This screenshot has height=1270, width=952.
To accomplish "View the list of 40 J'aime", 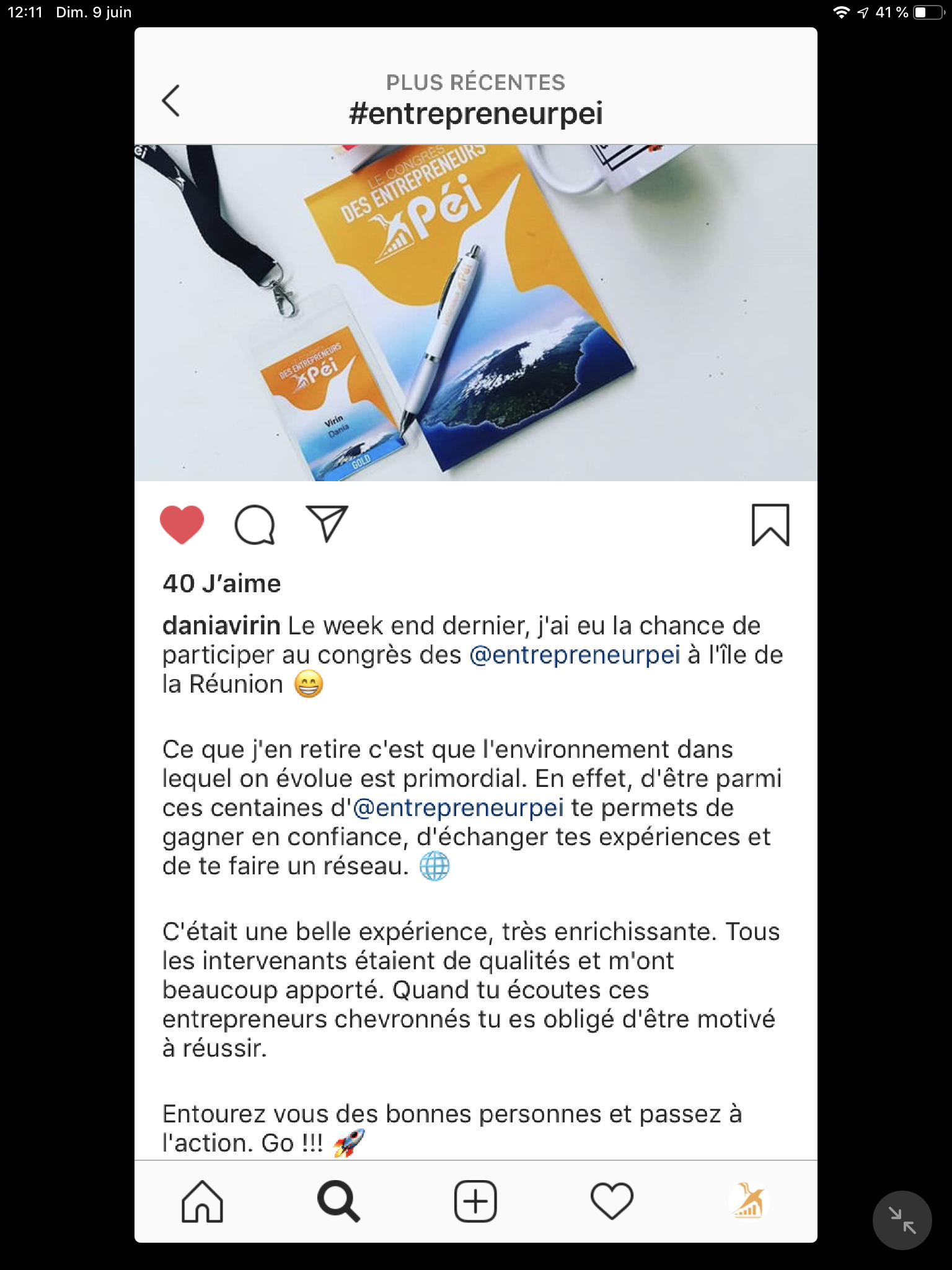I will (x=221, y=584).
